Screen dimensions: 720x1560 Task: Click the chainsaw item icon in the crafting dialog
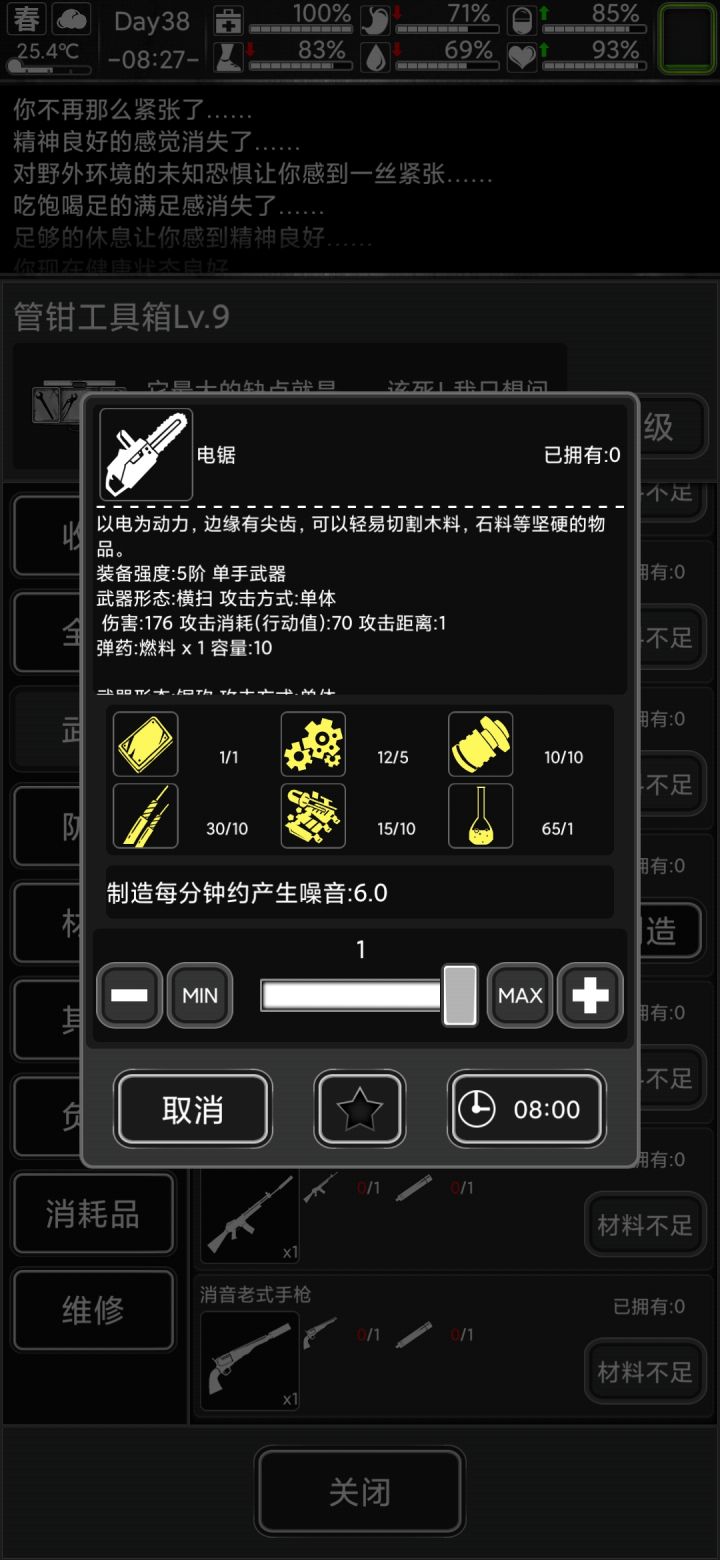tap(145, 453)
